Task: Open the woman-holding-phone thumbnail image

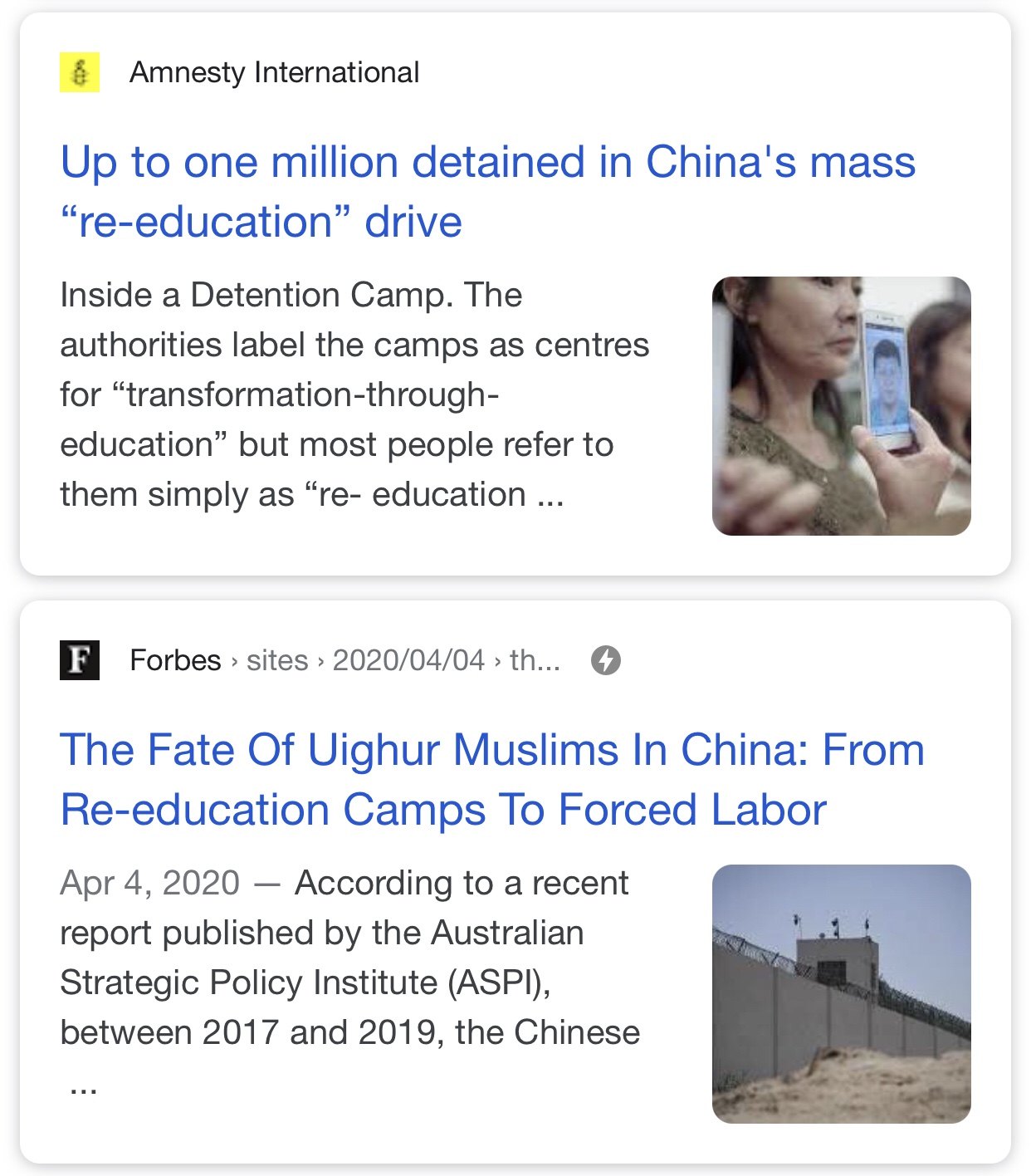Action: click(x=841, y=406)
